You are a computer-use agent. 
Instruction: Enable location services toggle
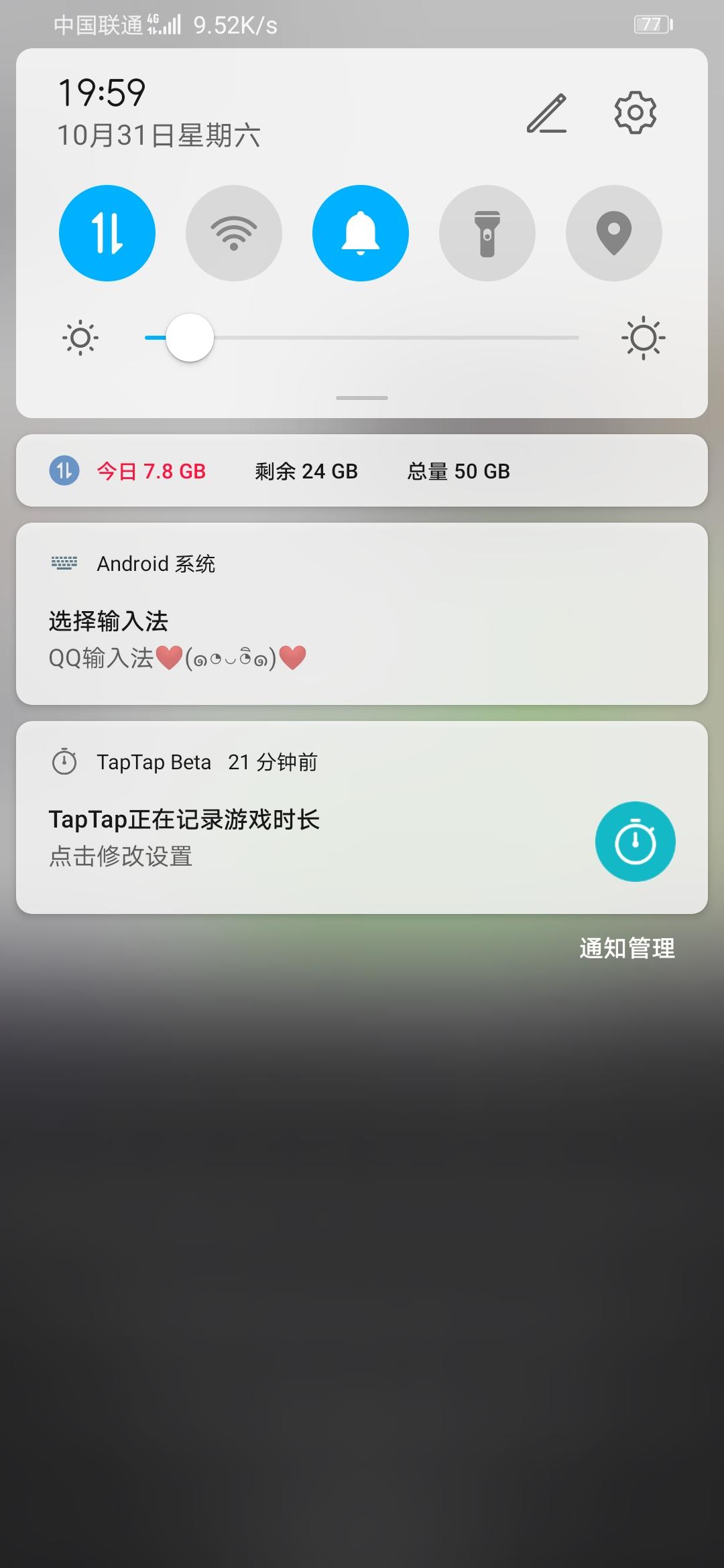[x=614, y=233]
